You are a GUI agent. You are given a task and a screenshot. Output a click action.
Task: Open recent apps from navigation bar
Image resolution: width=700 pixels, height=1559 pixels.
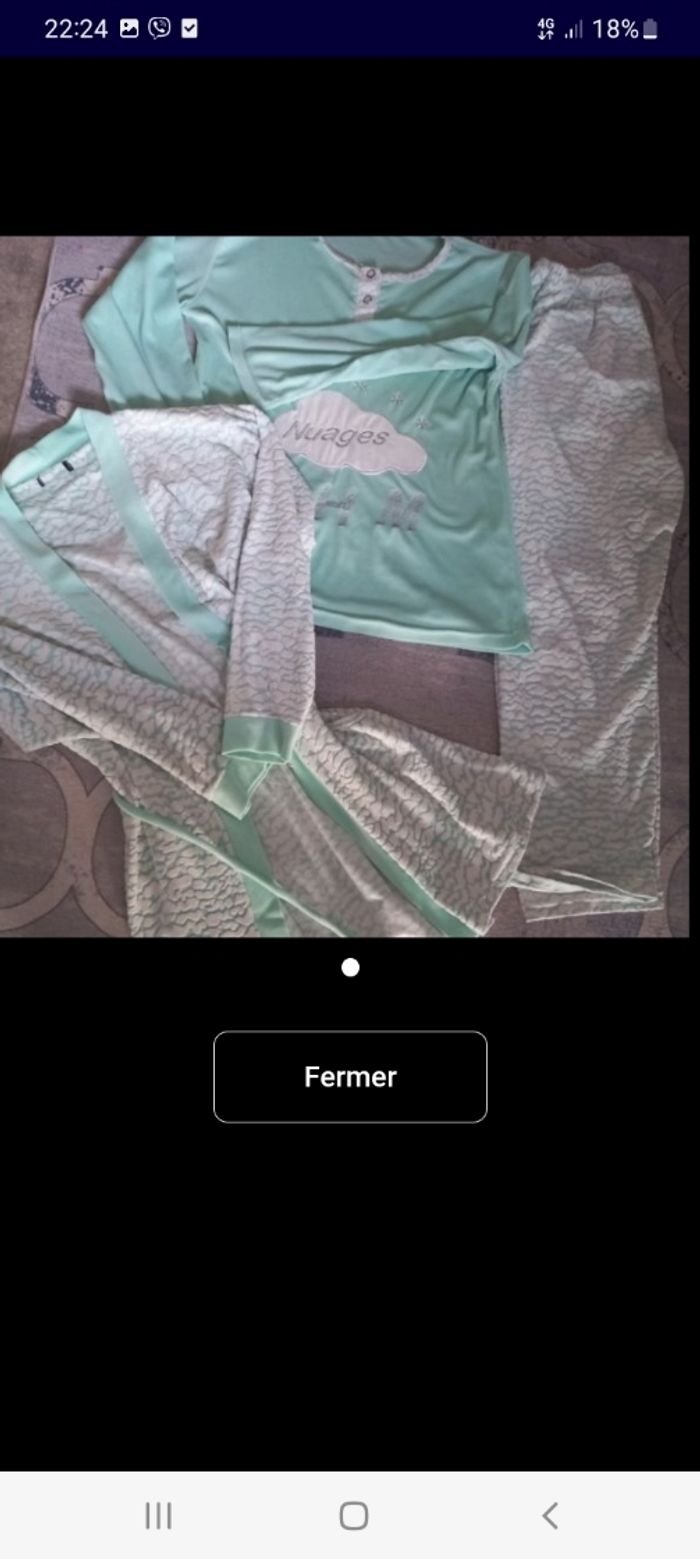tap(158, 1515)
